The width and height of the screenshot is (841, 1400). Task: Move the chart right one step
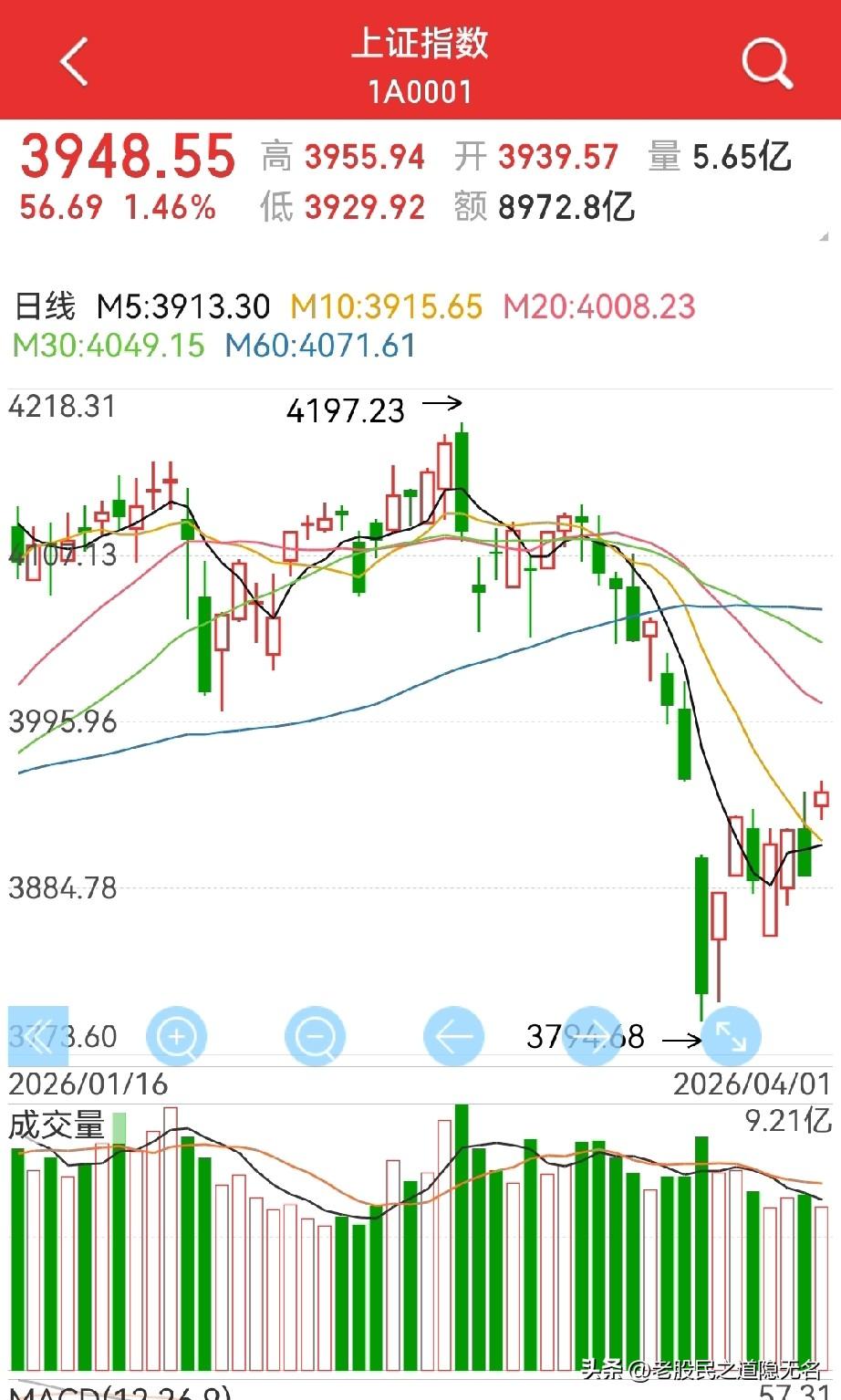593,1036
